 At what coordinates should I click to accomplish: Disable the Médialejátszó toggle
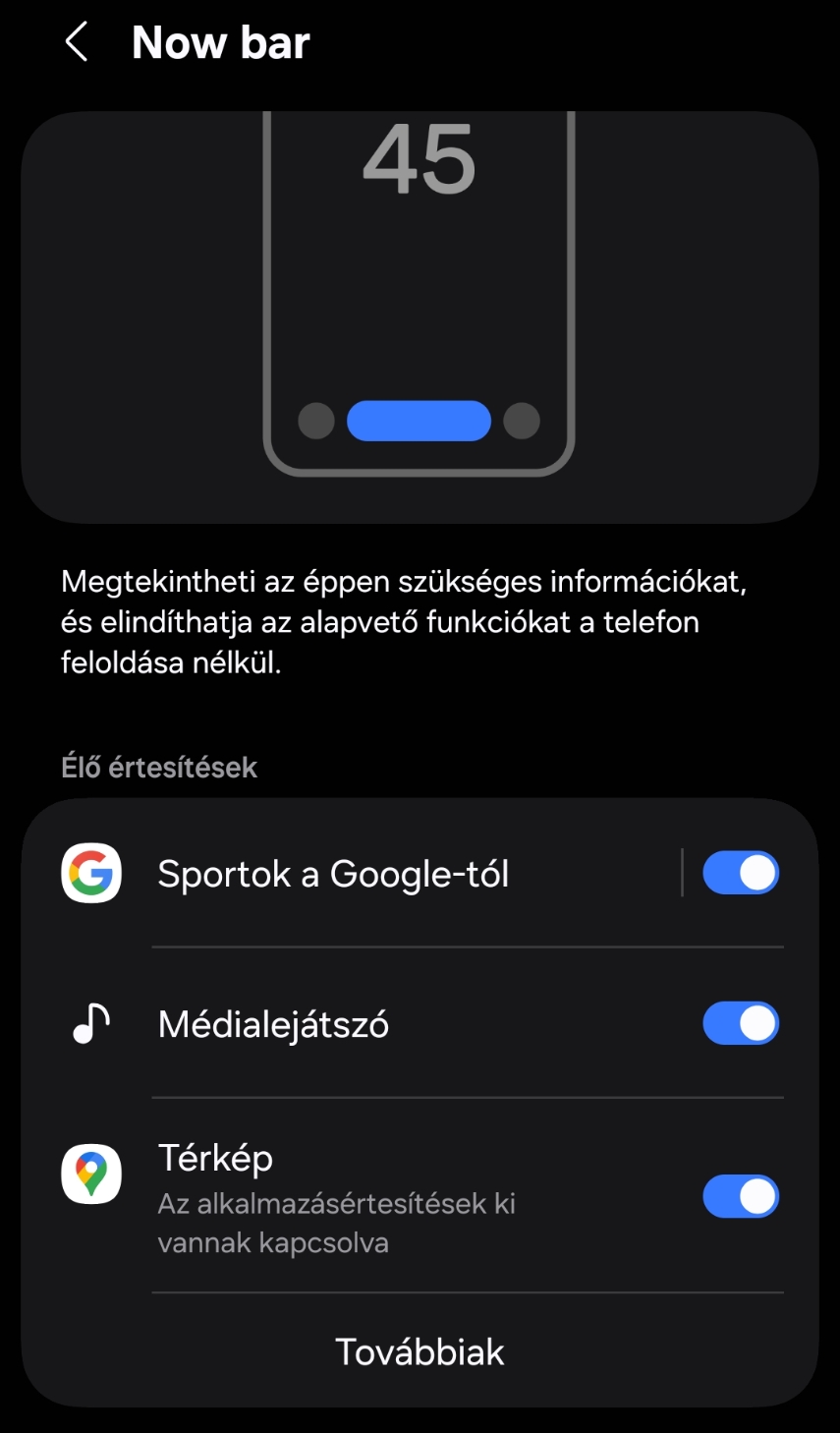pyautogui.click(x=741, y=1024)
